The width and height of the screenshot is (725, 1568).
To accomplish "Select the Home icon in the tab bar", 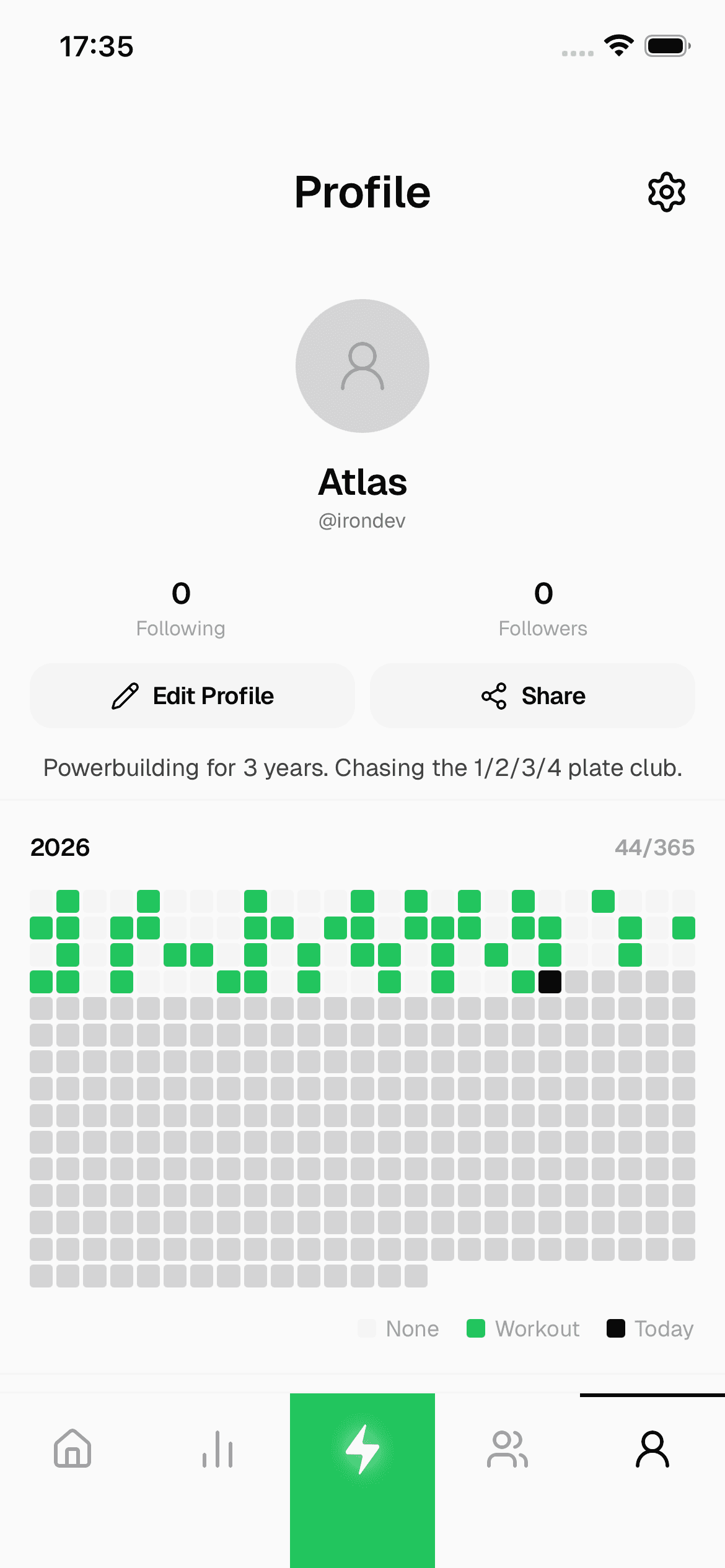I will [72, 1449].
